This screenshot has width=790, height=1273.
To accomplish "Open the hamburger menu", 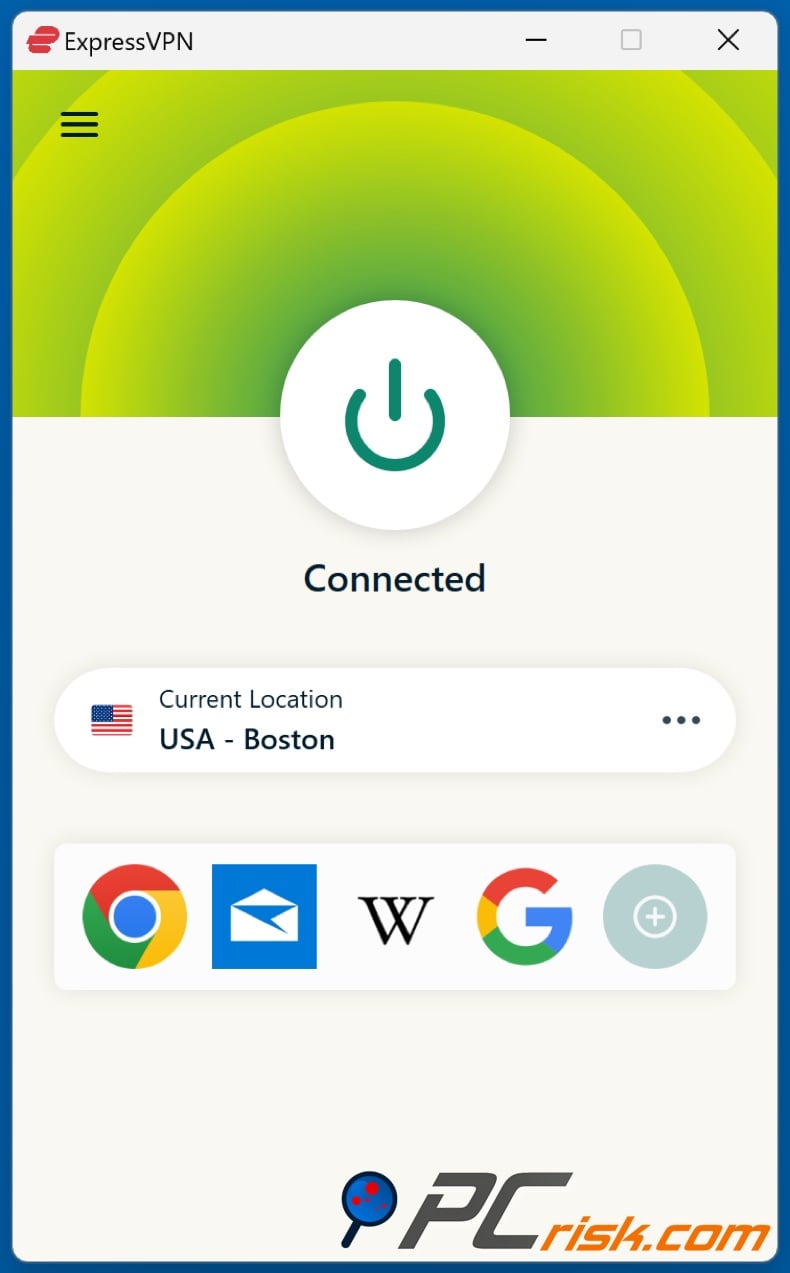I will (79, 124).
